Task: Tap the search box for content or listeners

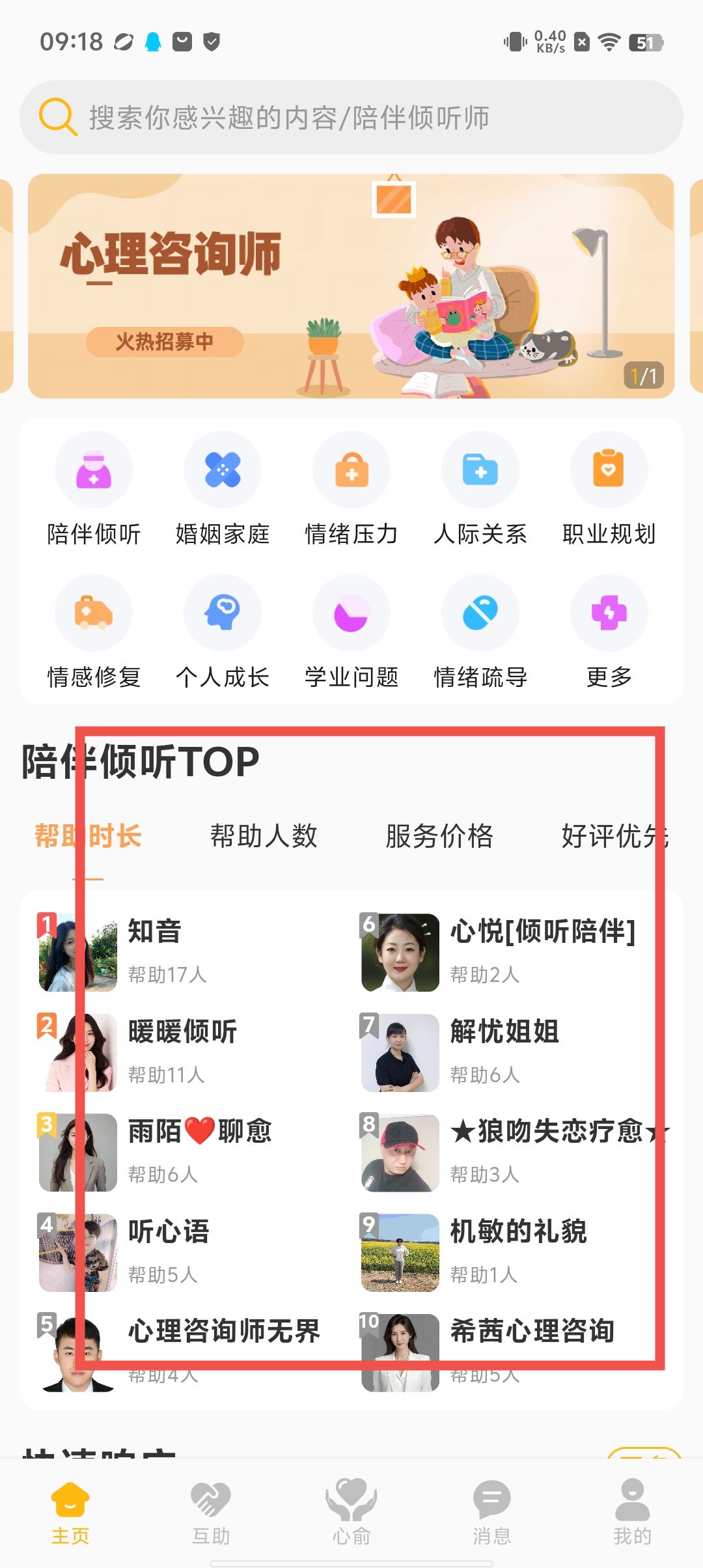Action: 351,118
